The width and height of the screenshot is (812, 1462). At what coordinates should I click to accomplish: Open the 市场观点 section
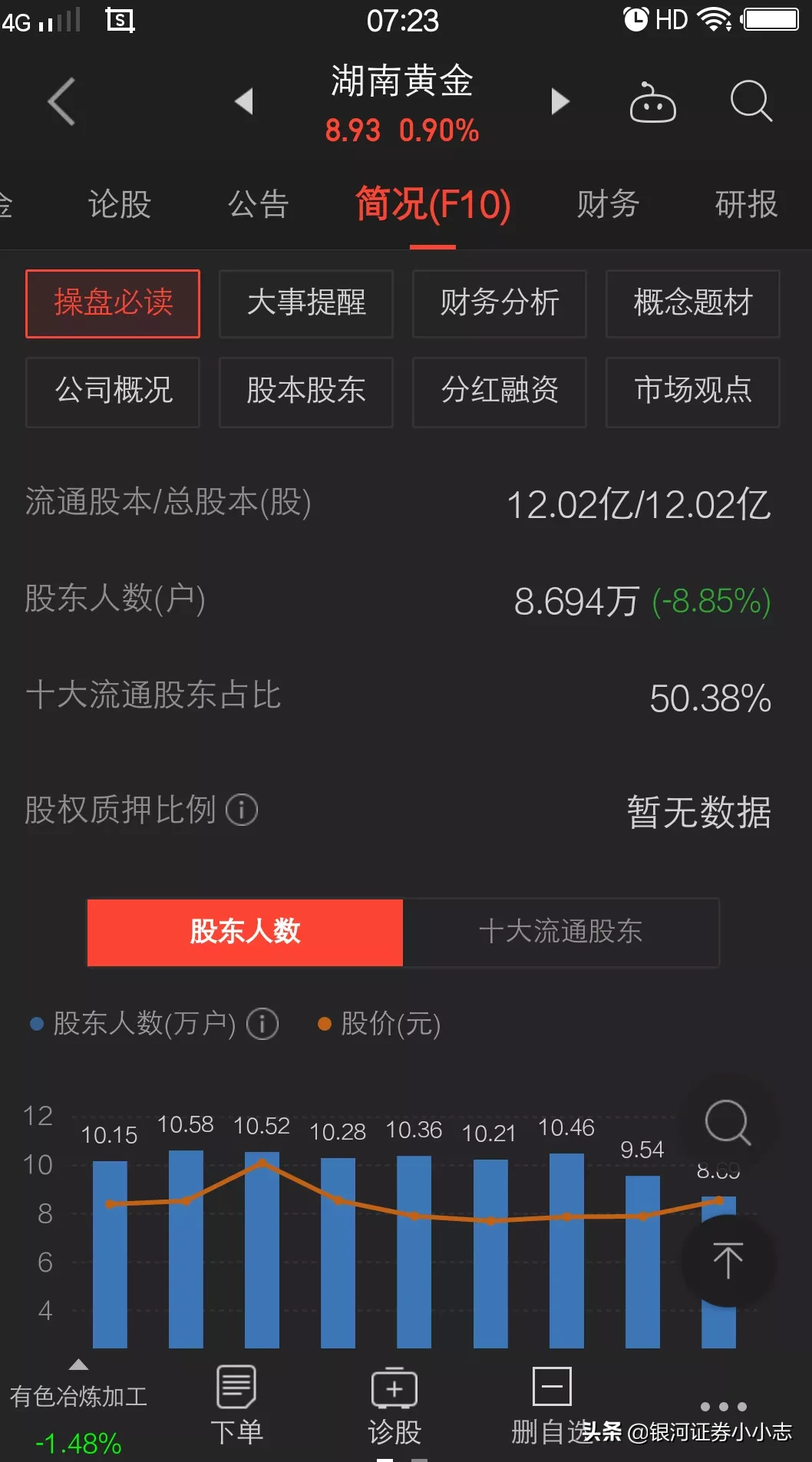[x=692, y=391]
